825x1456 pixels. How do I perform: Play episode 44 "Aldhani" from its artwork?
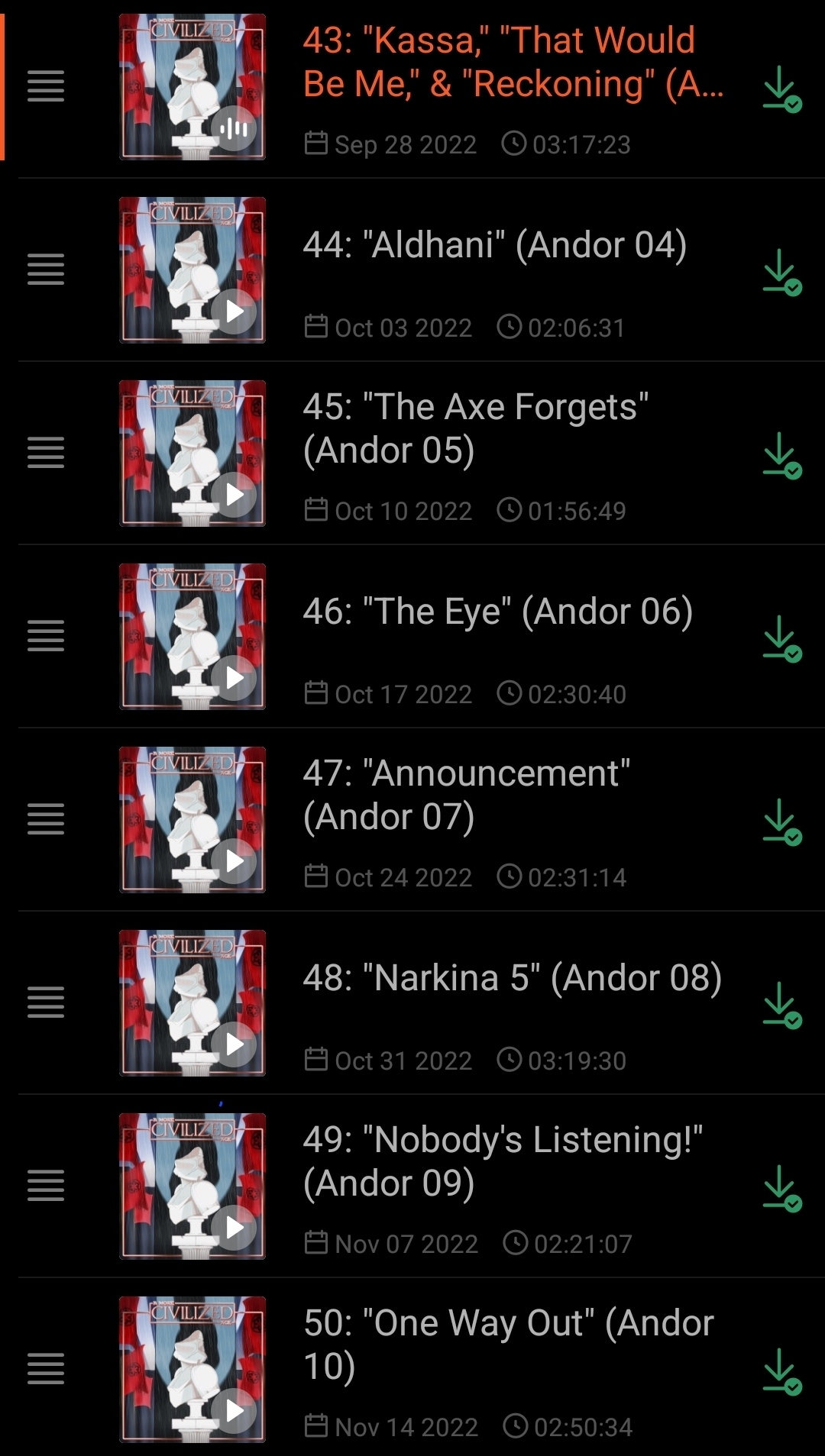click(235, 311)
